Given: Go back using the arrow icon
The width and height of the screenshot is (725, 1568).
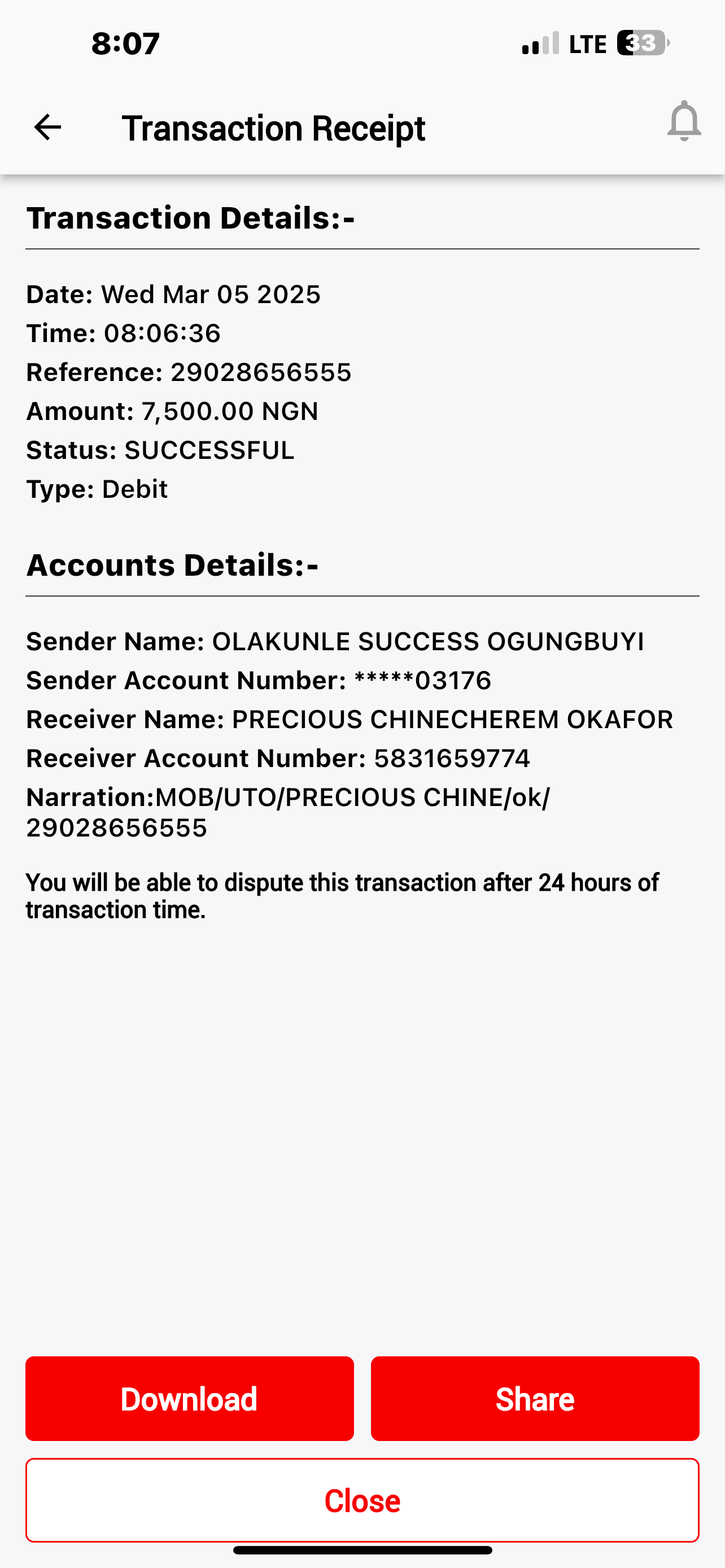Looking at the screenshot, I should 47,127.
